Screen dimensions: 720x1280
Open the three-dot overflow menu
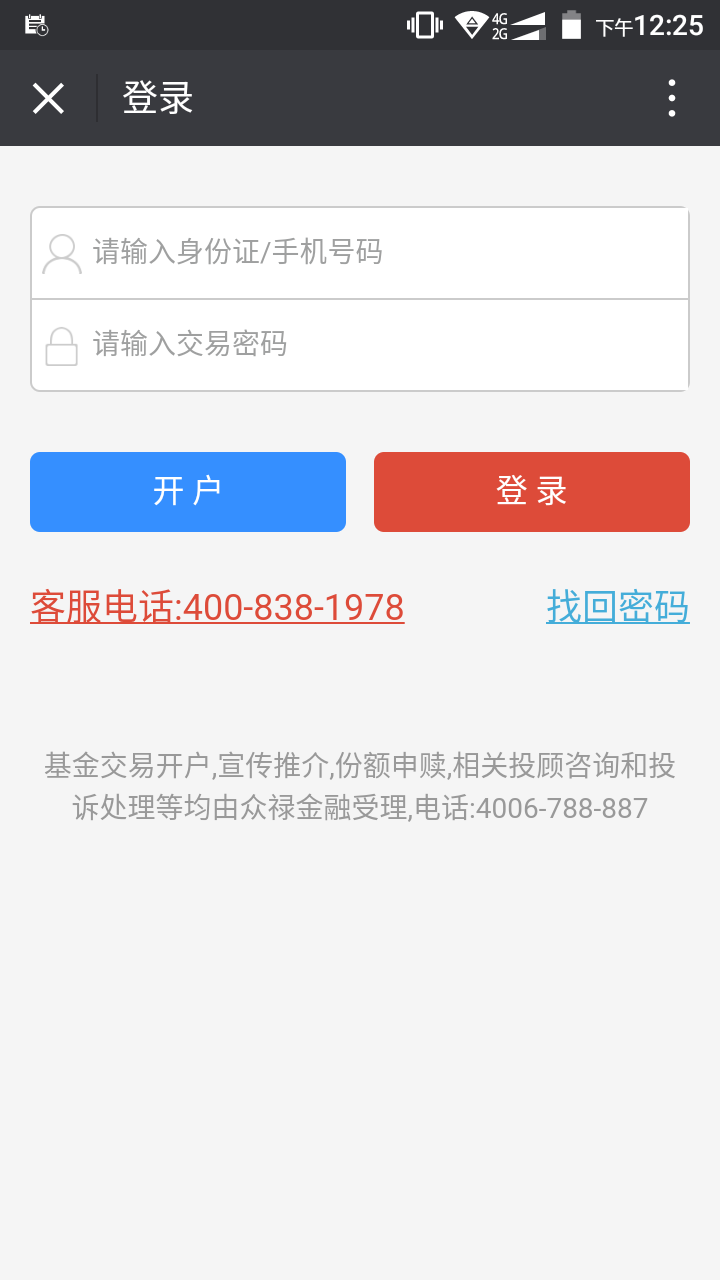(x=672, y=98)
